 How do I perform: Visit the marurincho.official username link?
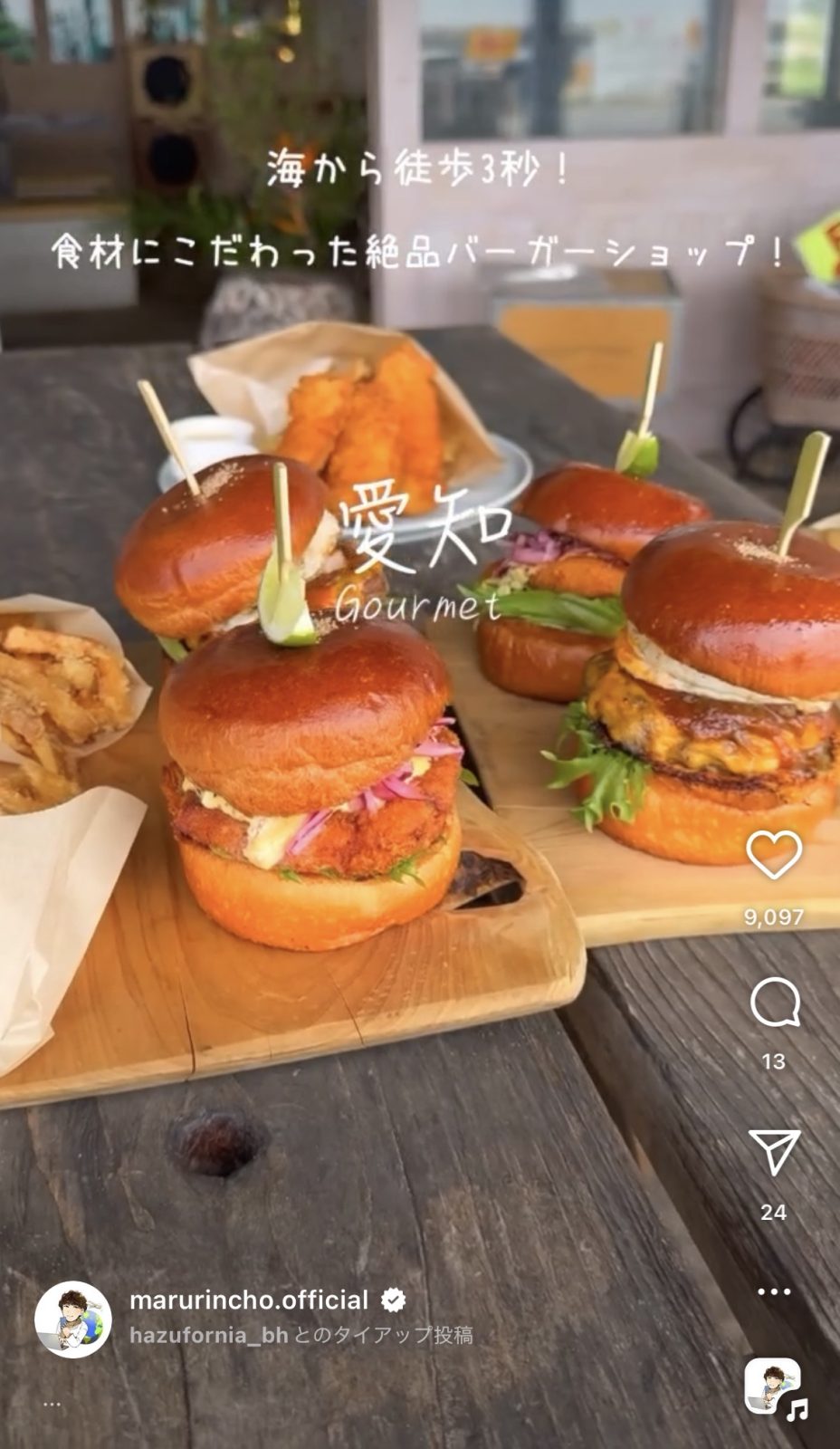(x=249, y=1300)
